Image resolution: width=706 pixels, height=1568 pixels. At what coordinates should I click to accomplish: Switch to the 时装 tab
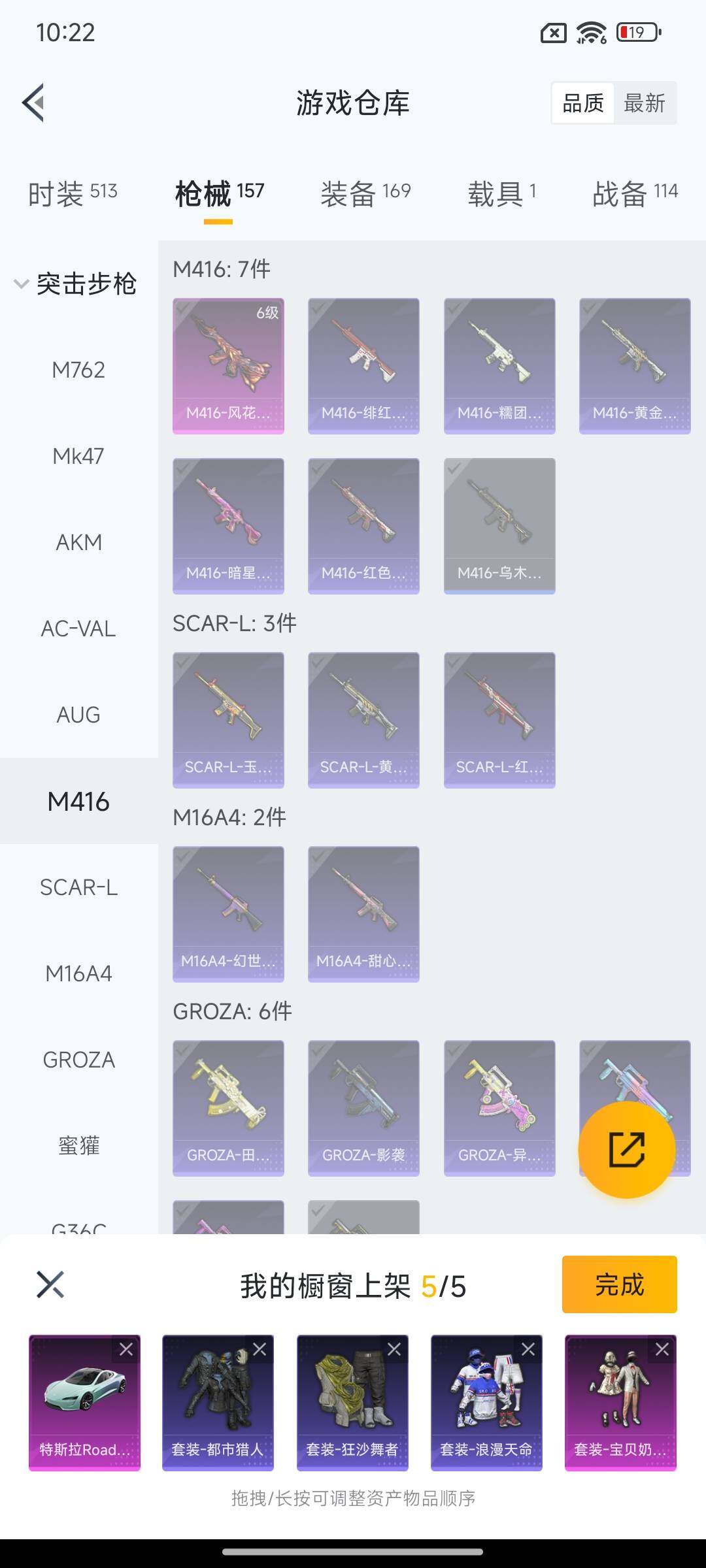click(x=72, y=193)
